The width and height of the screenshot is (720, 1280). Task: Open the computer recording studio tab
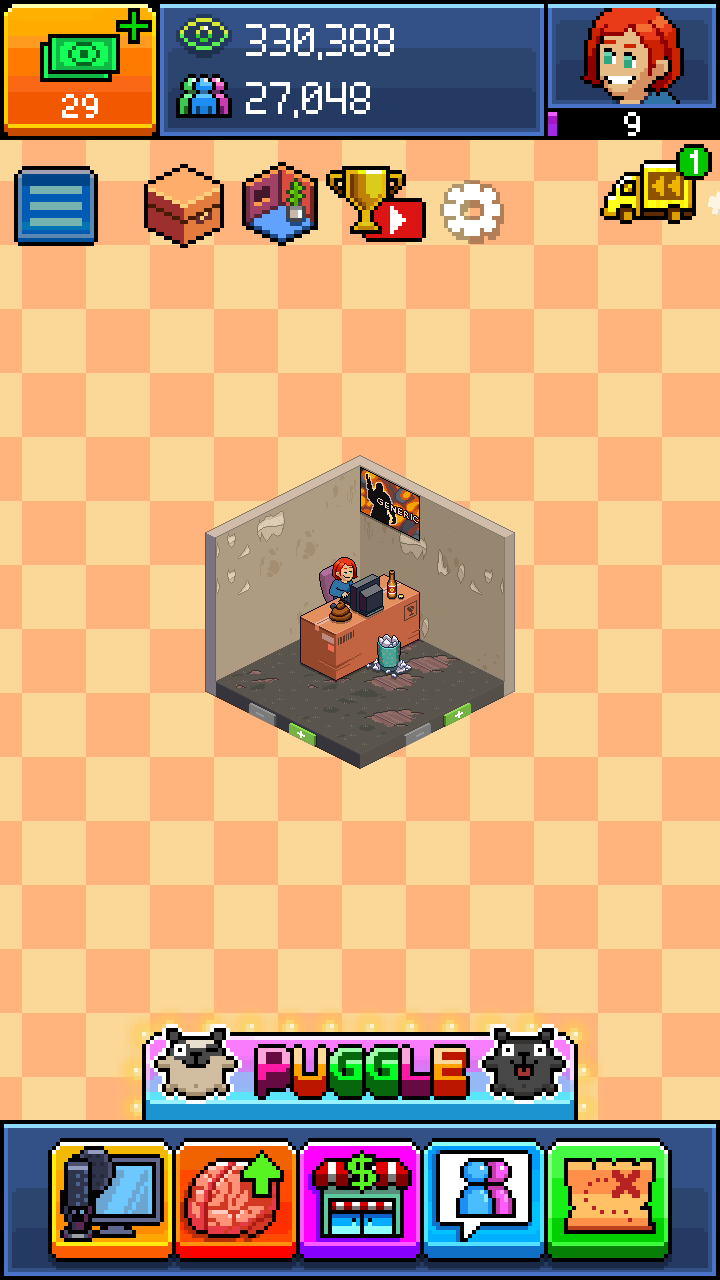pos(111,1198)
